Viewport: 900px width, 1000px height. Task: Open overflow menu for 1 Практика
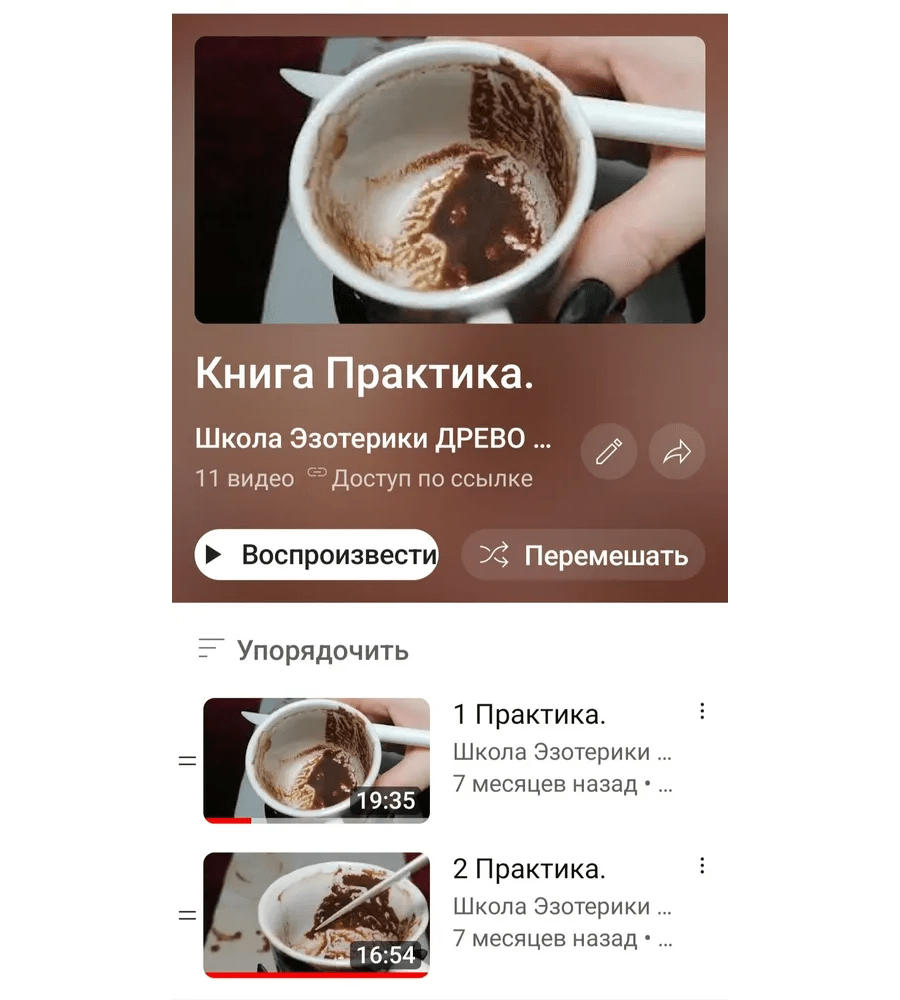click(x=702, y=711)
